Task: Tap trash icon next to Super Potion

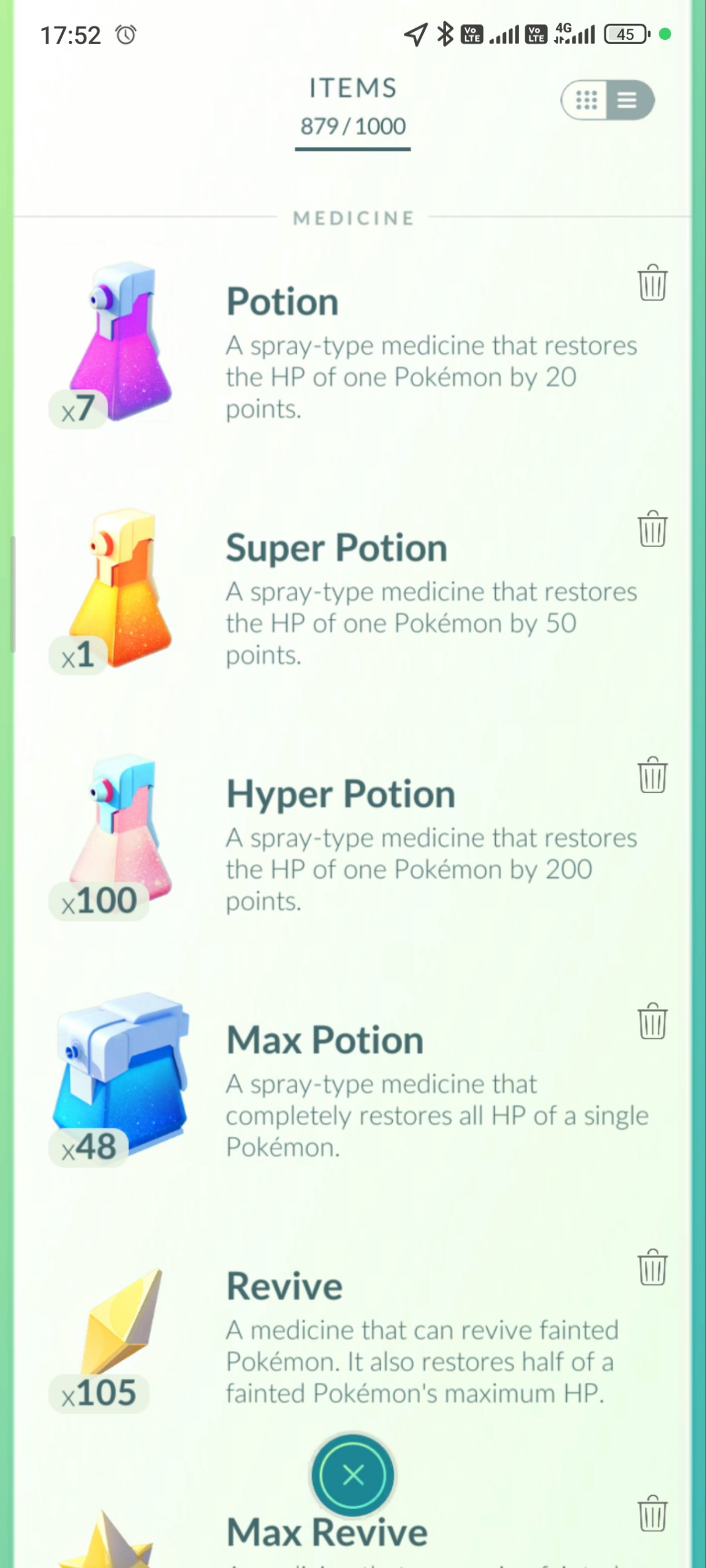Action: [652, 529]
